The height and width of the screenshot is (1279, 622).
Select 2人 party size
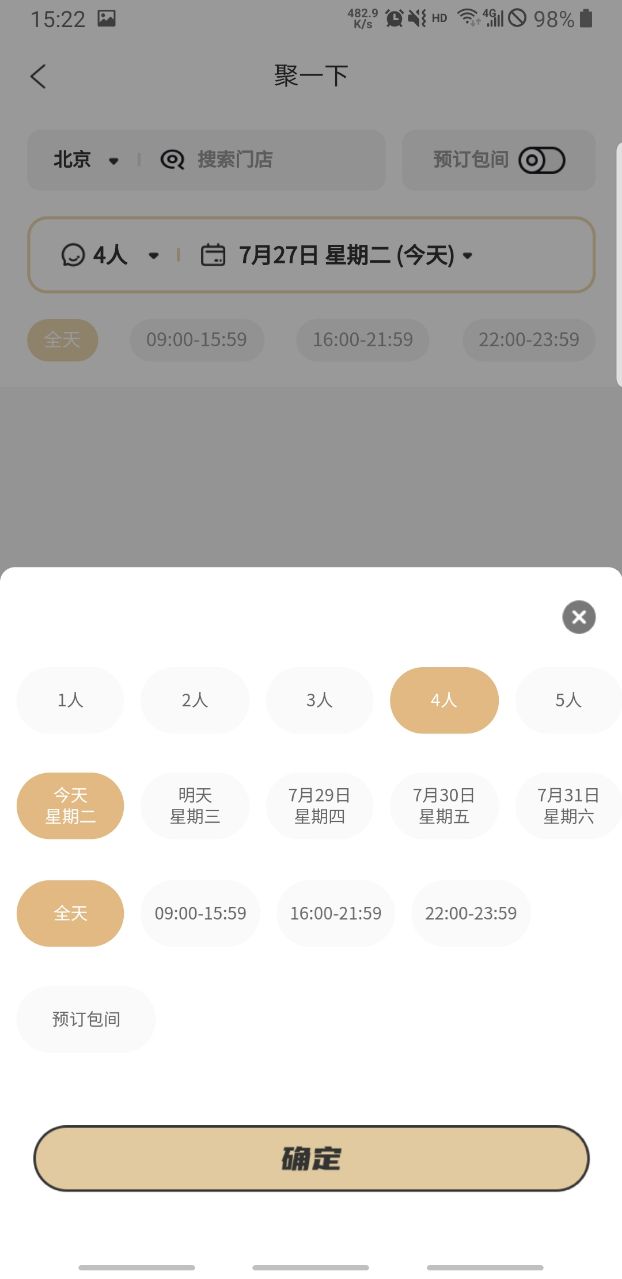tap(195, 700)
